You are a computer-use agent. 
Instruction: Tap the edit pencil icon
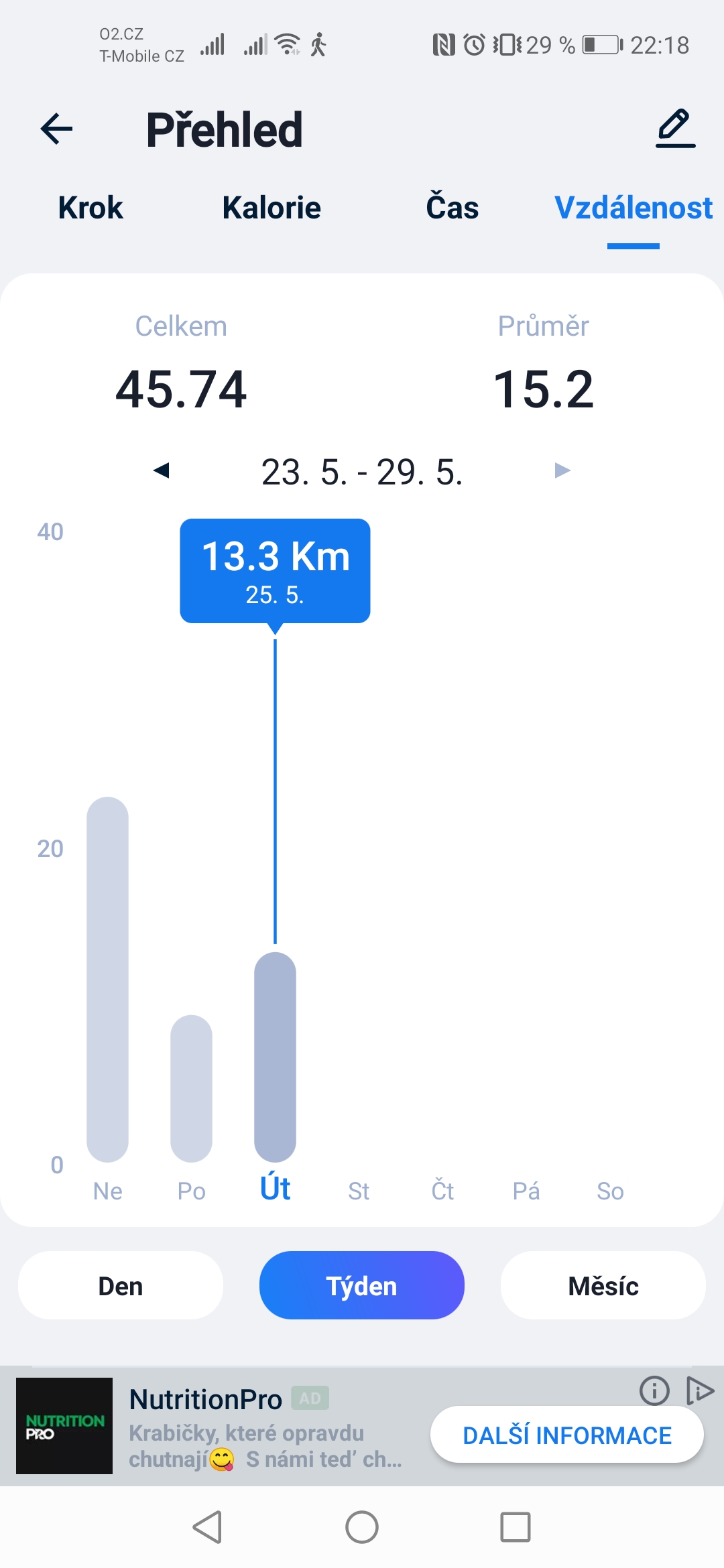(675, 128)
